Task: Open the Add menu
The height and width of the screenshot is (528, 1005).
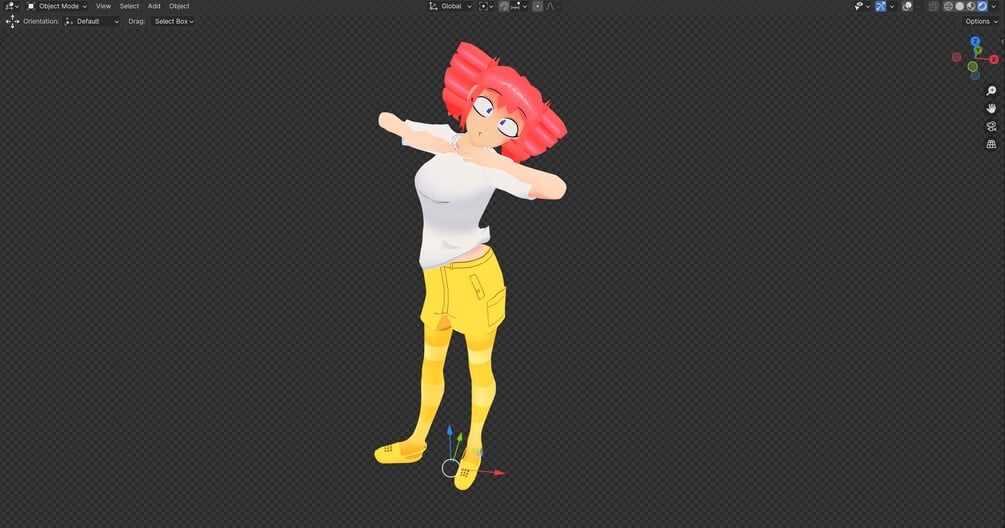Action: point(154,6)
